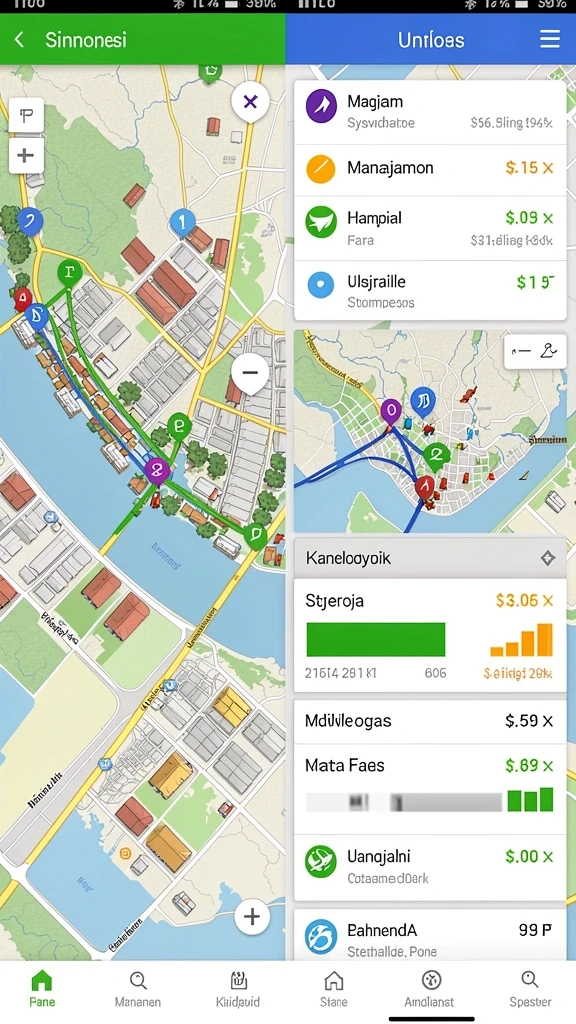Switch to the Kiidjavid tab
Viewport: 576px width, 1024px height.
click(x=238, y=989)
